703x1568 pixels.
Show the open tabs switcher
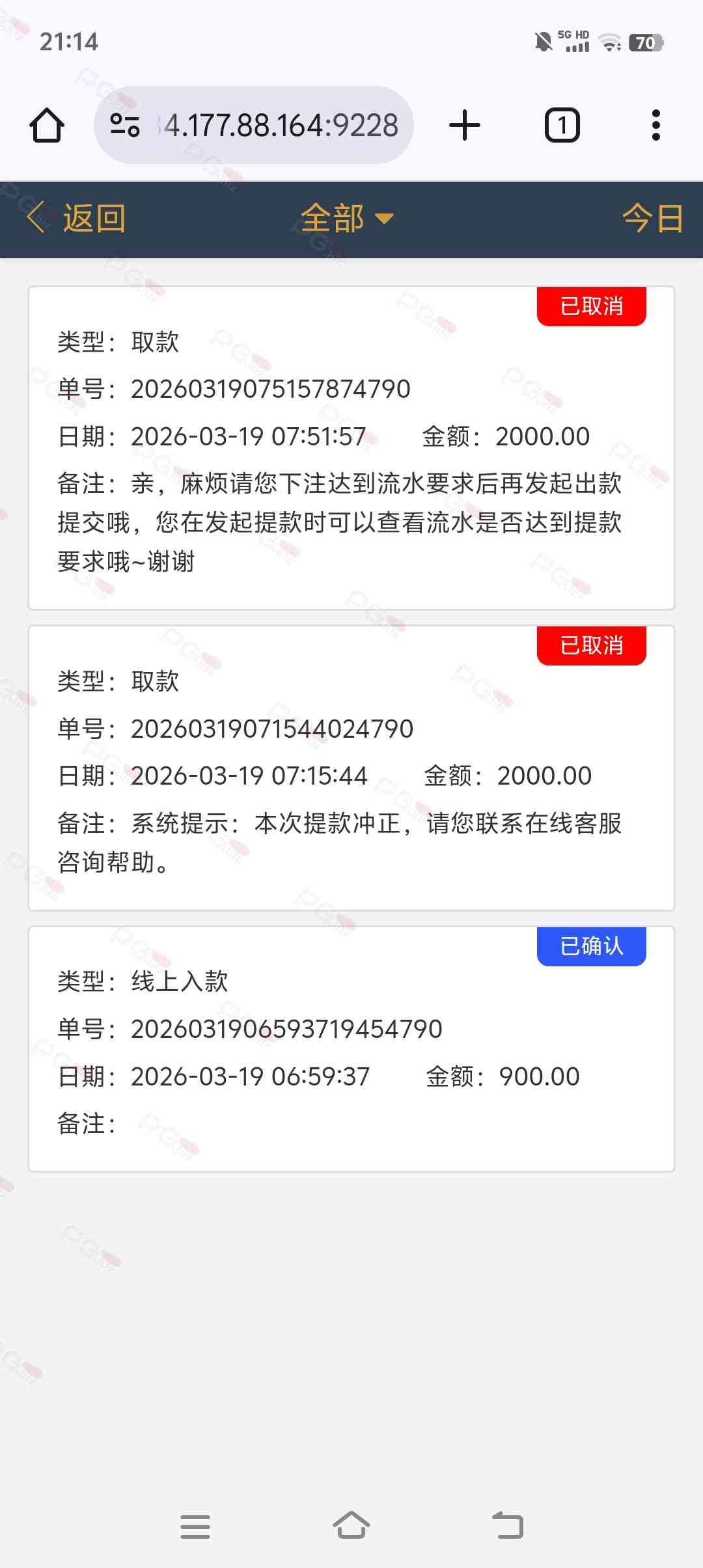point(562,125)
